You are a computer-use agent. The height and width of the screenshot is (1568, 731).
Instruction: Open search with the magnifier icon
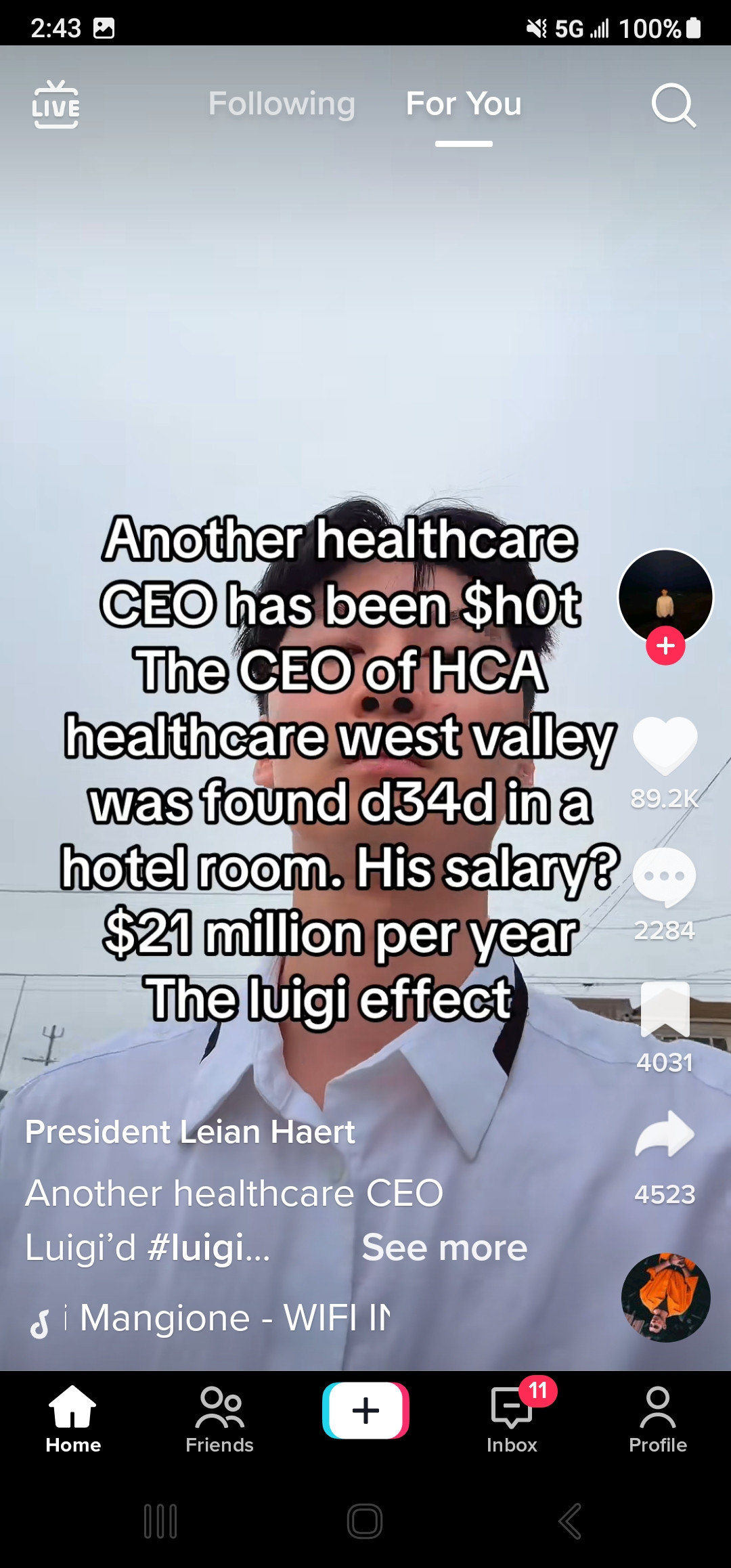click(673, 106)
